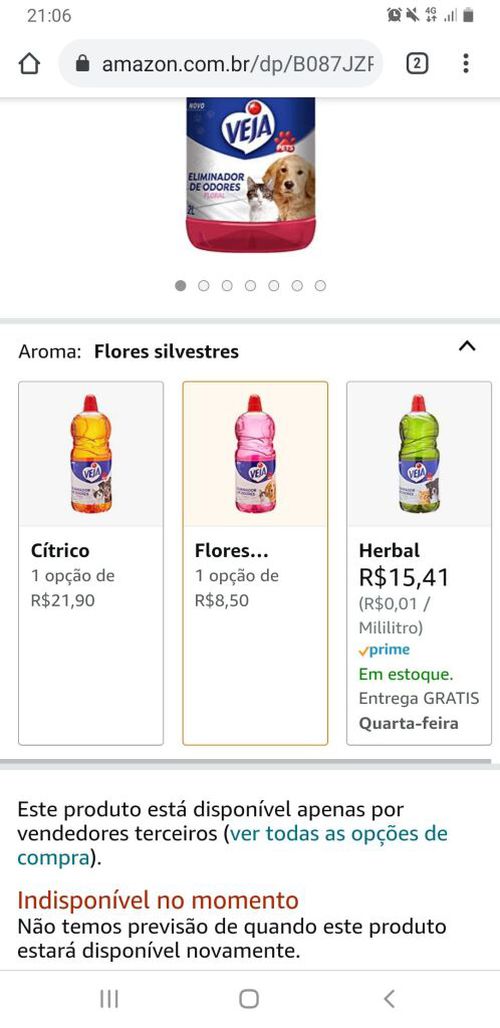500x1028 pixels.
Task: Choose the Herbal aroma option
Action: pos(419,563)
